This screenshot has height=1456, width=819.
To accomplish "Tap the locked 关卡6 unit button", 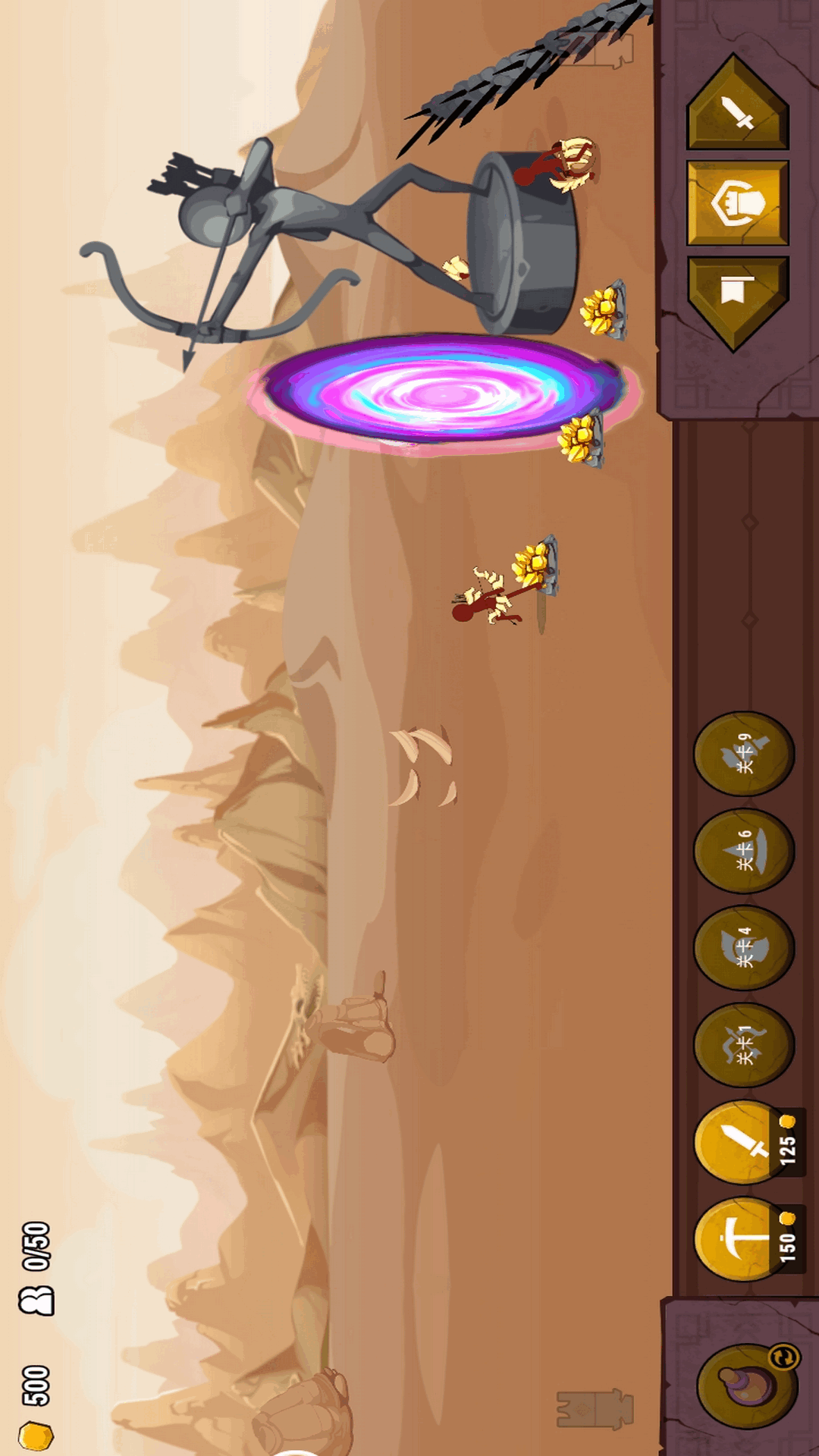I will coord(743,851).
